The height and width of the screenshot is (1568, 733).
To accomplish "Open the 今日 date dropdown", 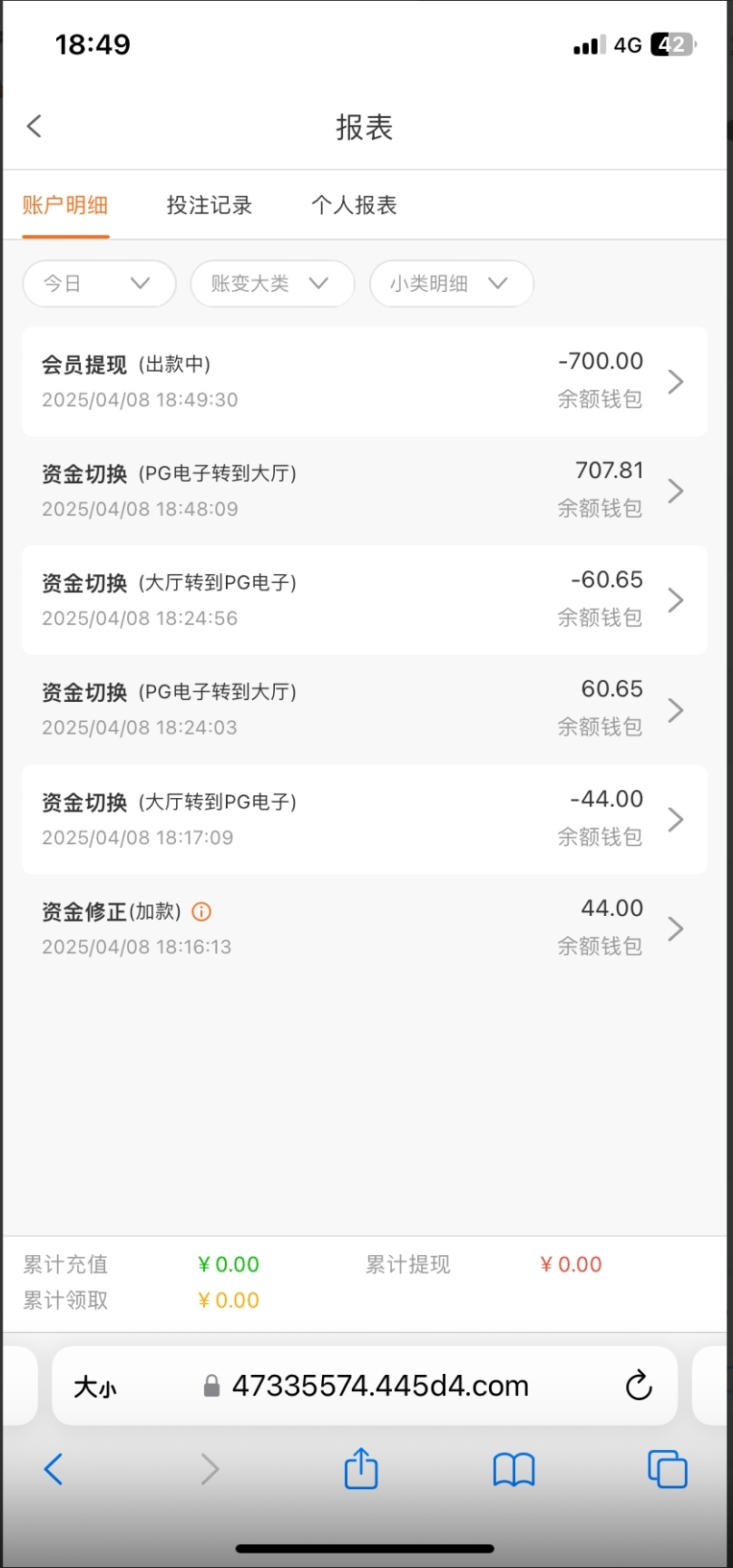I will [99, 284].
